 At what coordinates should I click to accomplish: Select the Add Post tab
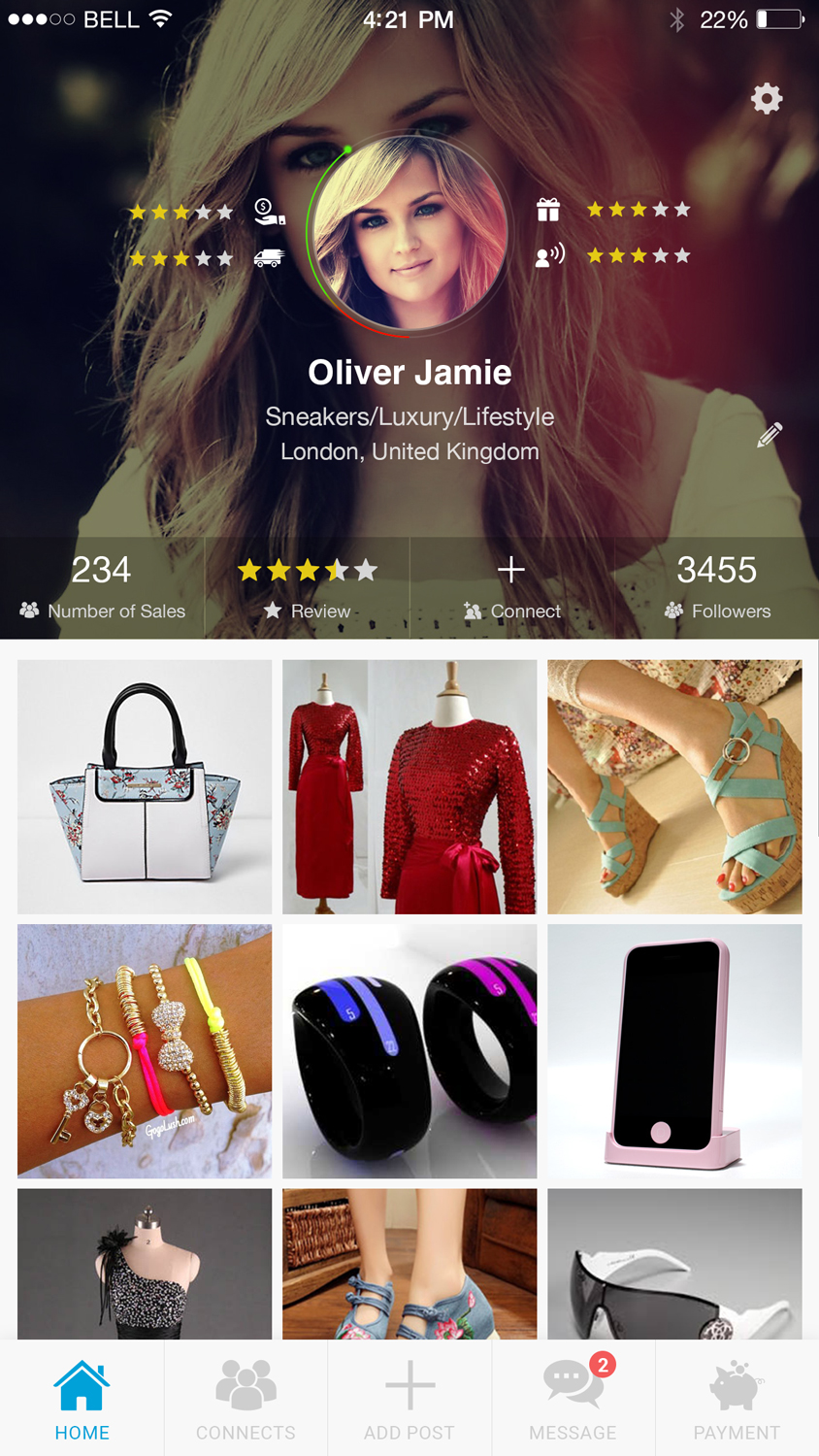pyautogui.click(x=409, y=1398)
